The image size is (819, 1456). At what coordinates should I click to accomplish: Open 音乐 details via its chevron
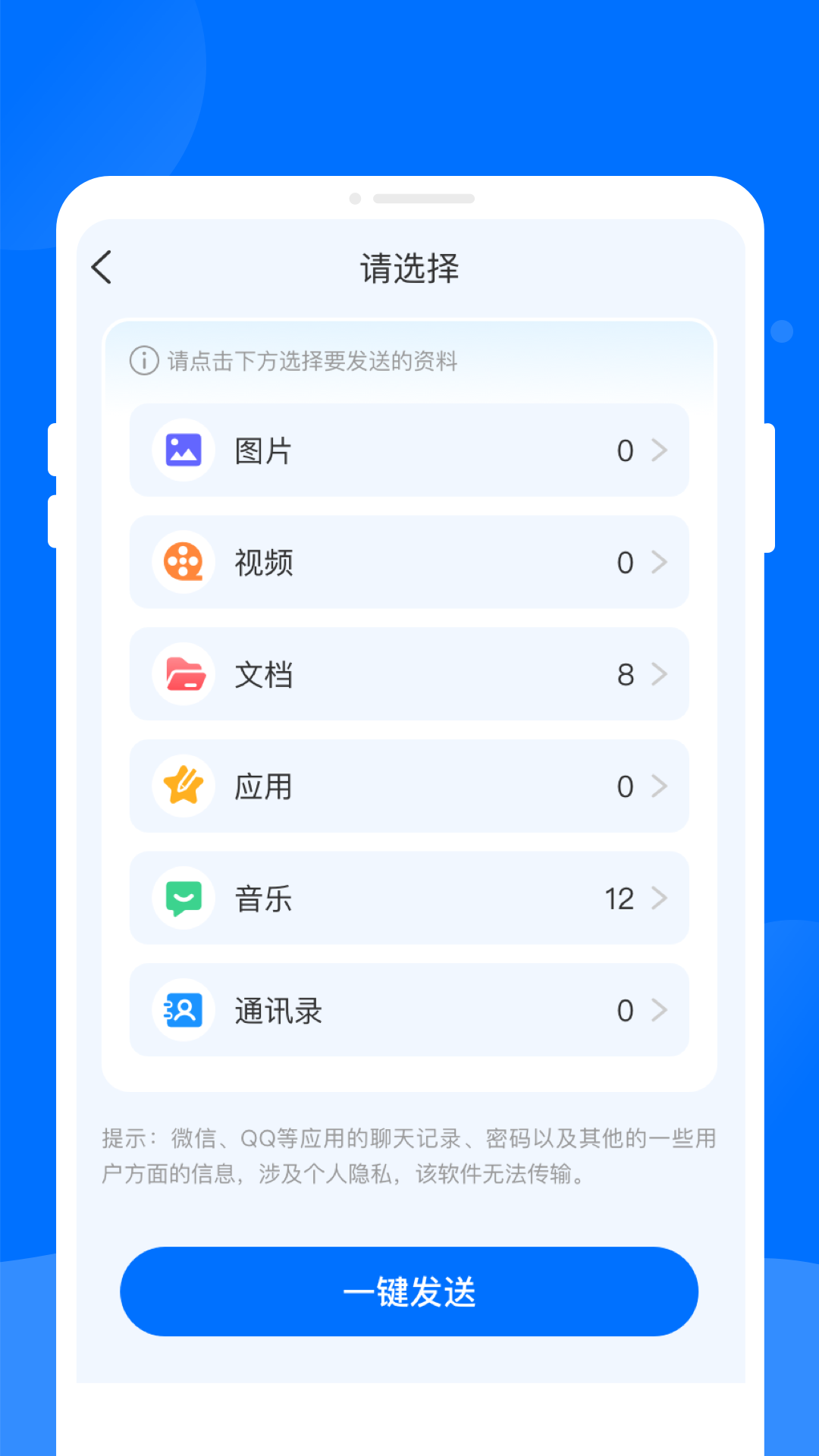point(661,898)
